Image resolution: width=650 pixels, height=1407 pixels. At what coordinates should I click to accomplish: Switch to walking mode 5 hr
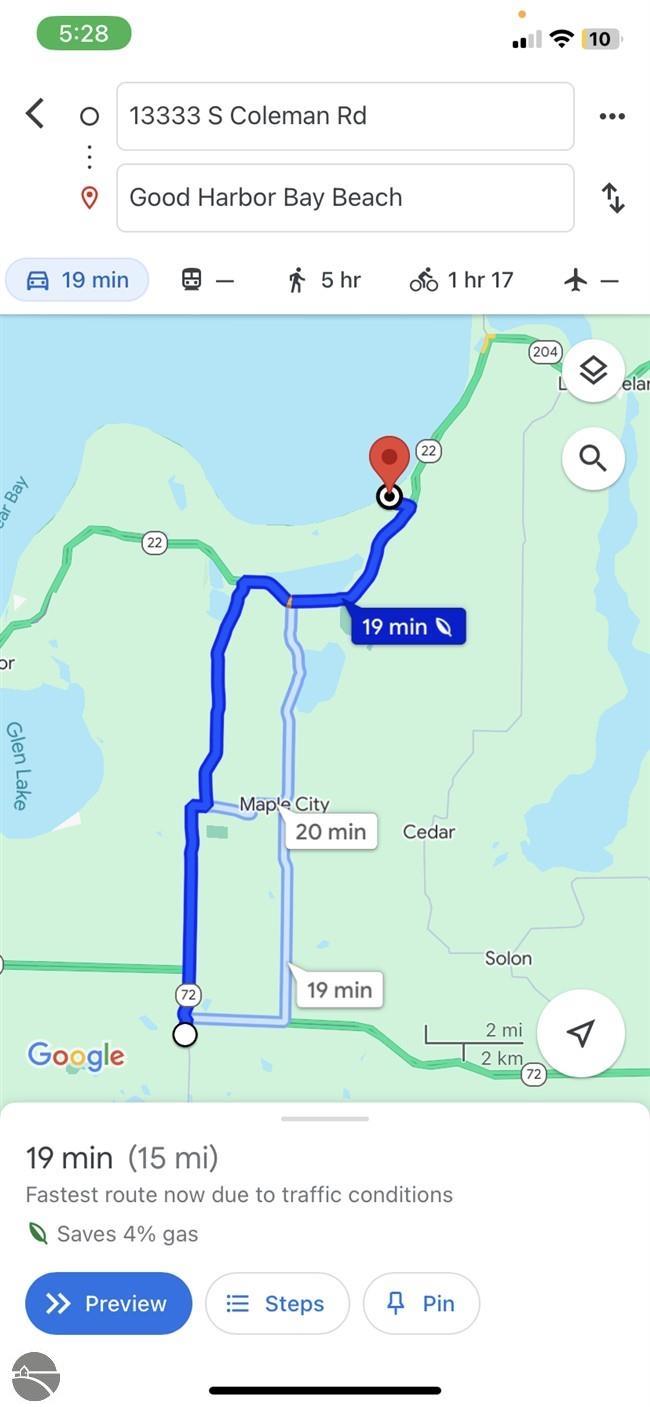click(x=324, y=280)
